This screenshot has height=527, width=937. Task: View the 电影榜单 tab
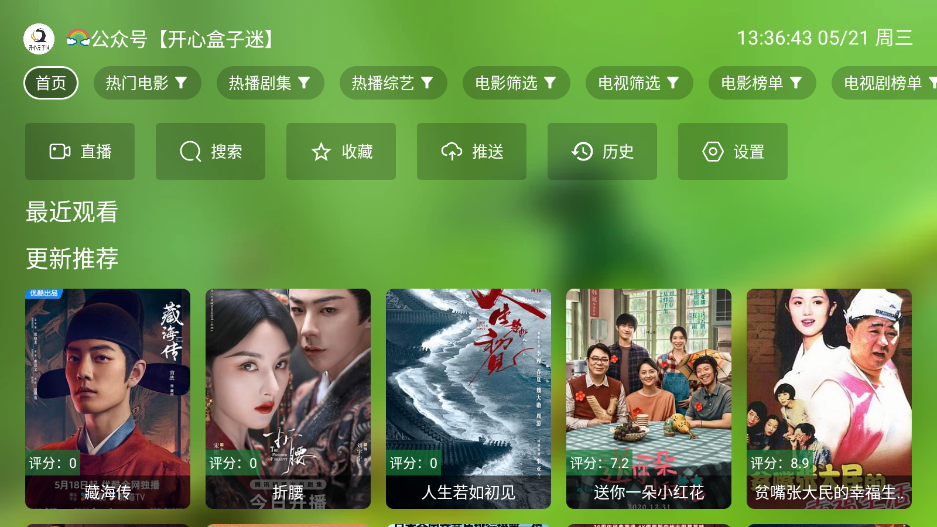pos(762,83)
